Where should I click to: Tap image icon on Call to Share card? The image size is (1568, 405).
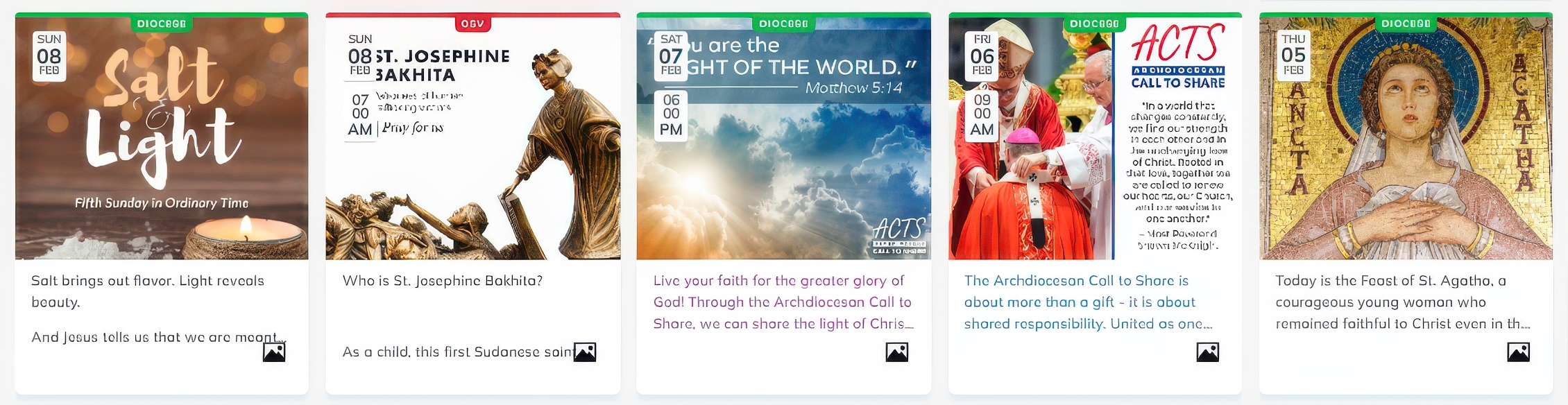coord(1207,352)
